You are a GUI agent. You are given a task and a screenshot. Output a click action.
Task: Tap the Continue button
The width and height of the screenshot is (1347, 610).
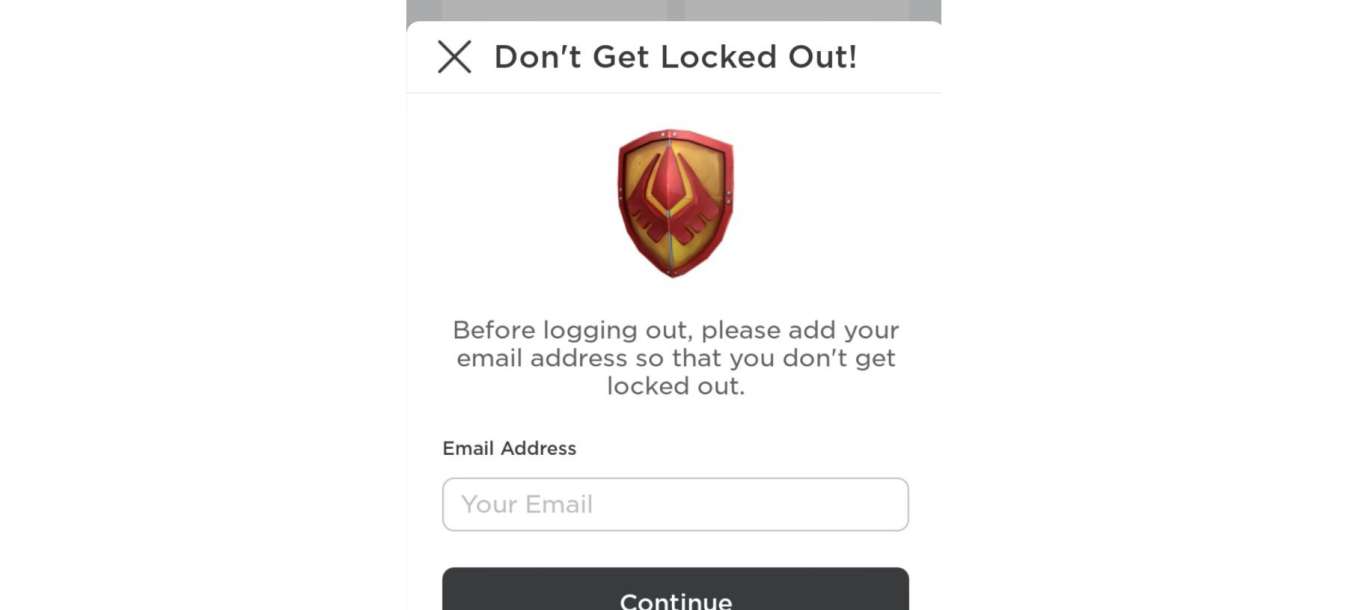[675, 592]
